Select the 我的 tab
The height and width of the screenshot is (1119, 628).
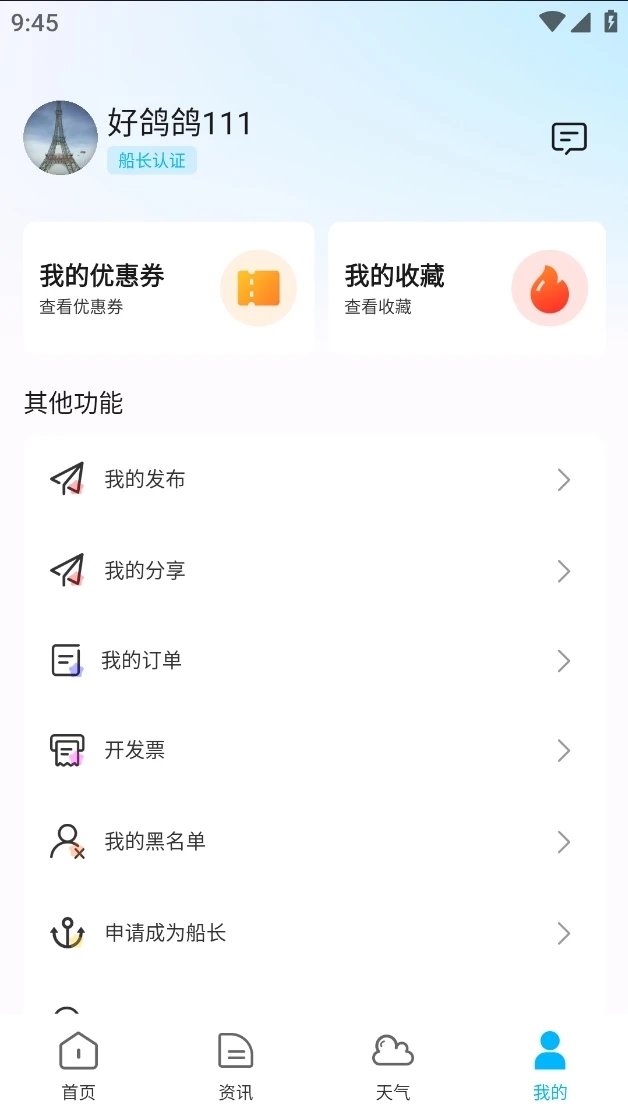click(x=550, y=1065)
